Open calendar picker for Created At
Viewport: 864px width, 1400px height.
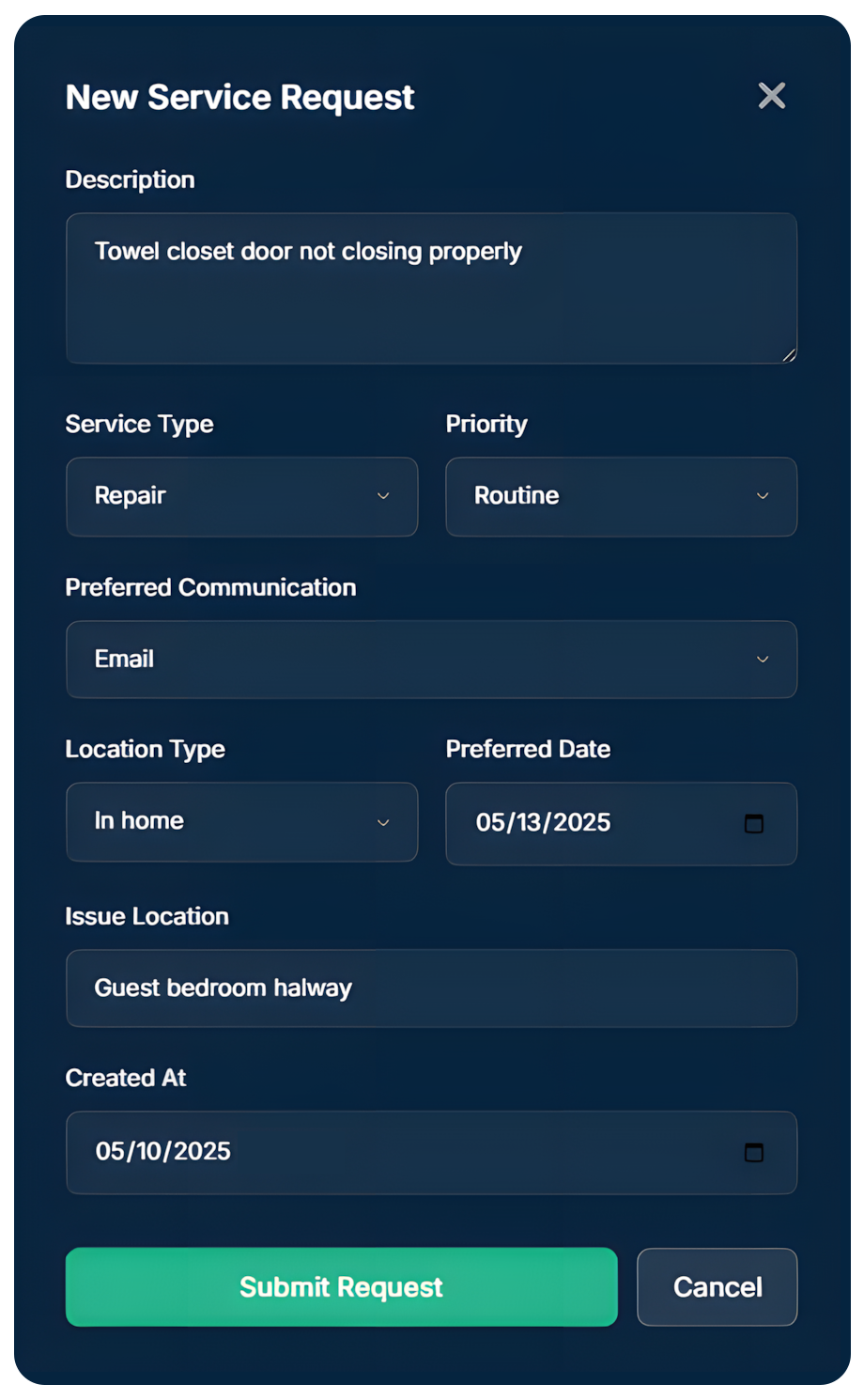pyautogui.click(x=753, y=1153)
